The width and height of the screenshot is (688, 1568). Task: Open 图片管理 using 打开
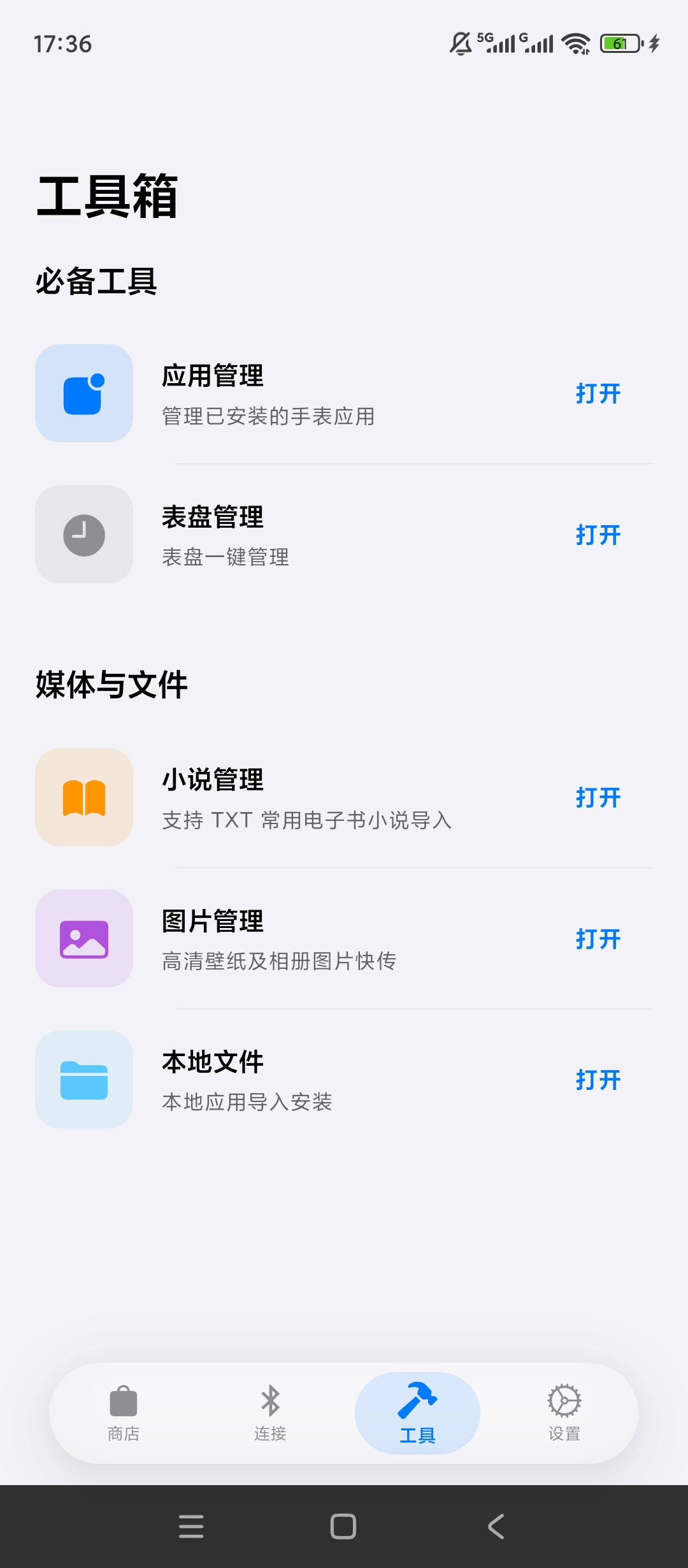coord(598,939)
